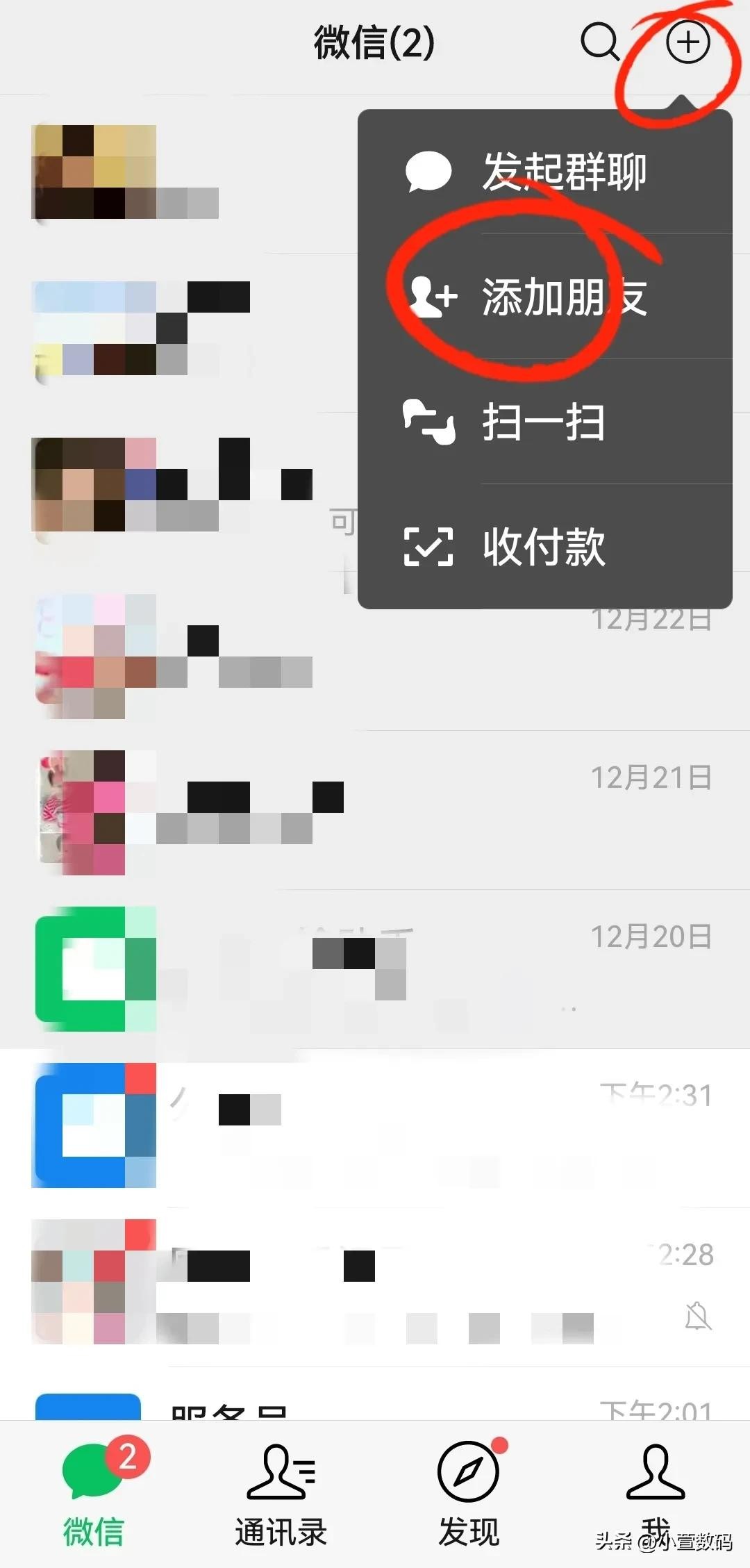The image size is (750, 1568).
Task: Open the muted chat from 2:28
Action: pos(417,1285)
